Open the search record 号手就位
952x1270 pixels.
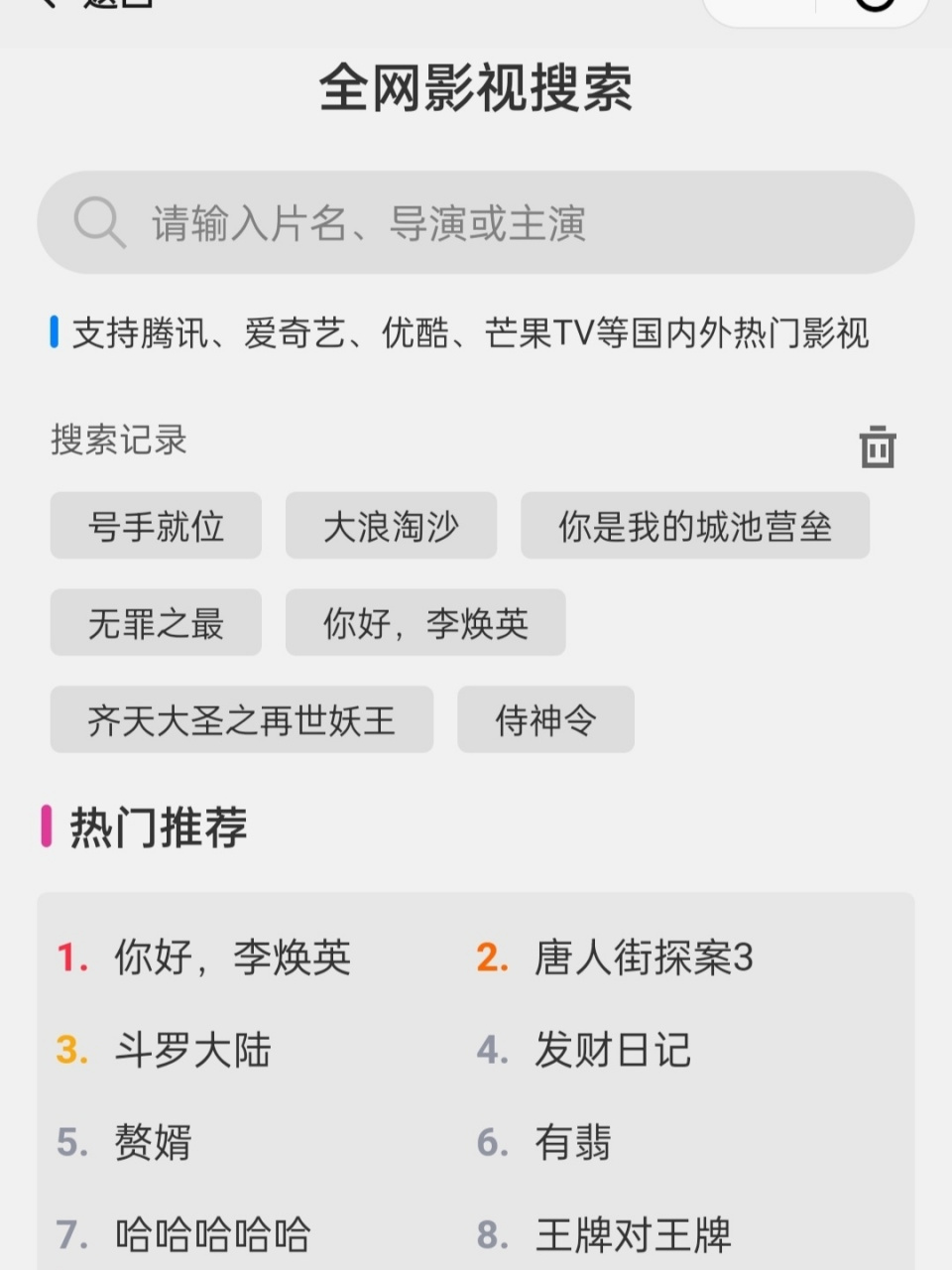tap(155, 527)
